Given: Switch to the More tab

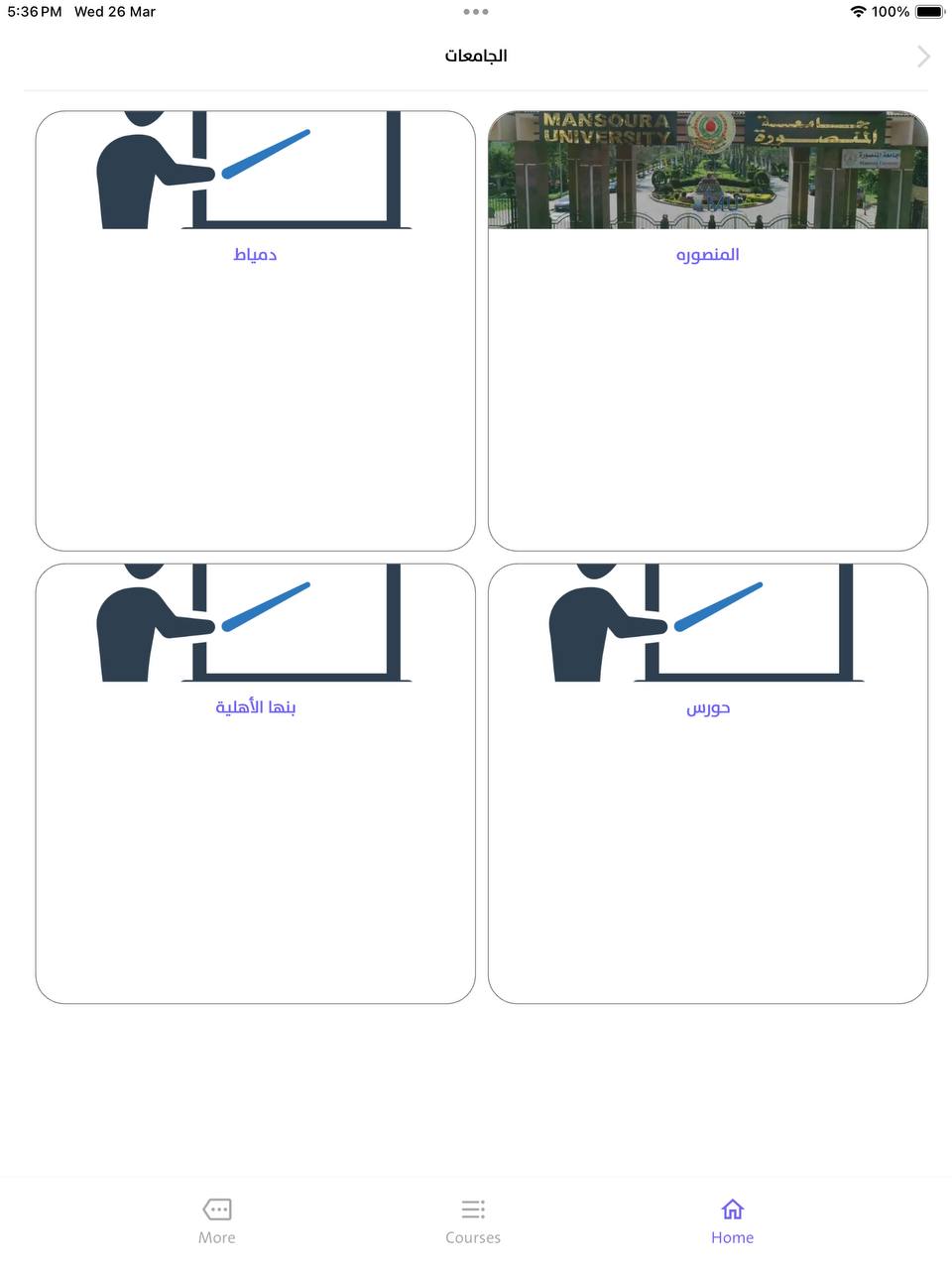Looking at the screenshot, I should [x=217, y=1220].
